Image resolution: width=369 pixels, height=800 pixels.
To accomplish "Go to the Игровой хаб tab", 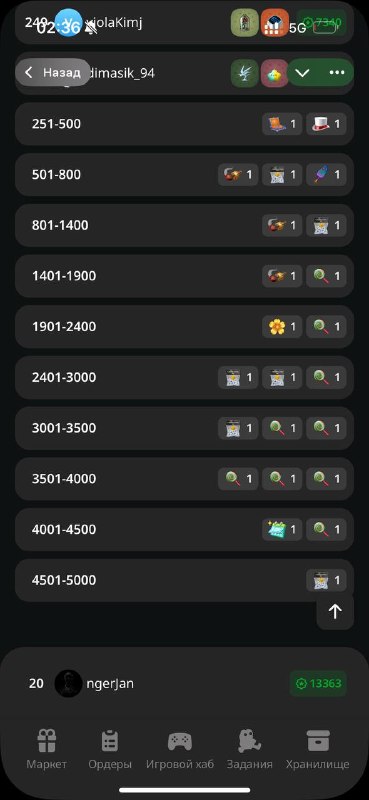I will 180,749.
